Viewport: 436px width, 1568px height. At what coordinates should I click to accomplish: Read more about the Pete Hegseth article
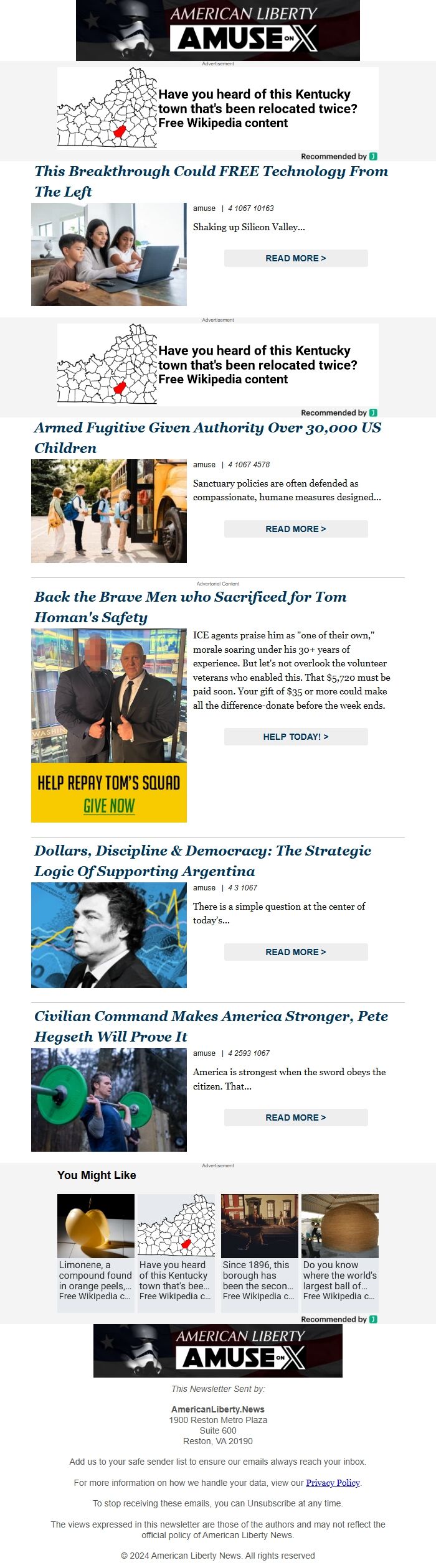coord(295,1118)
